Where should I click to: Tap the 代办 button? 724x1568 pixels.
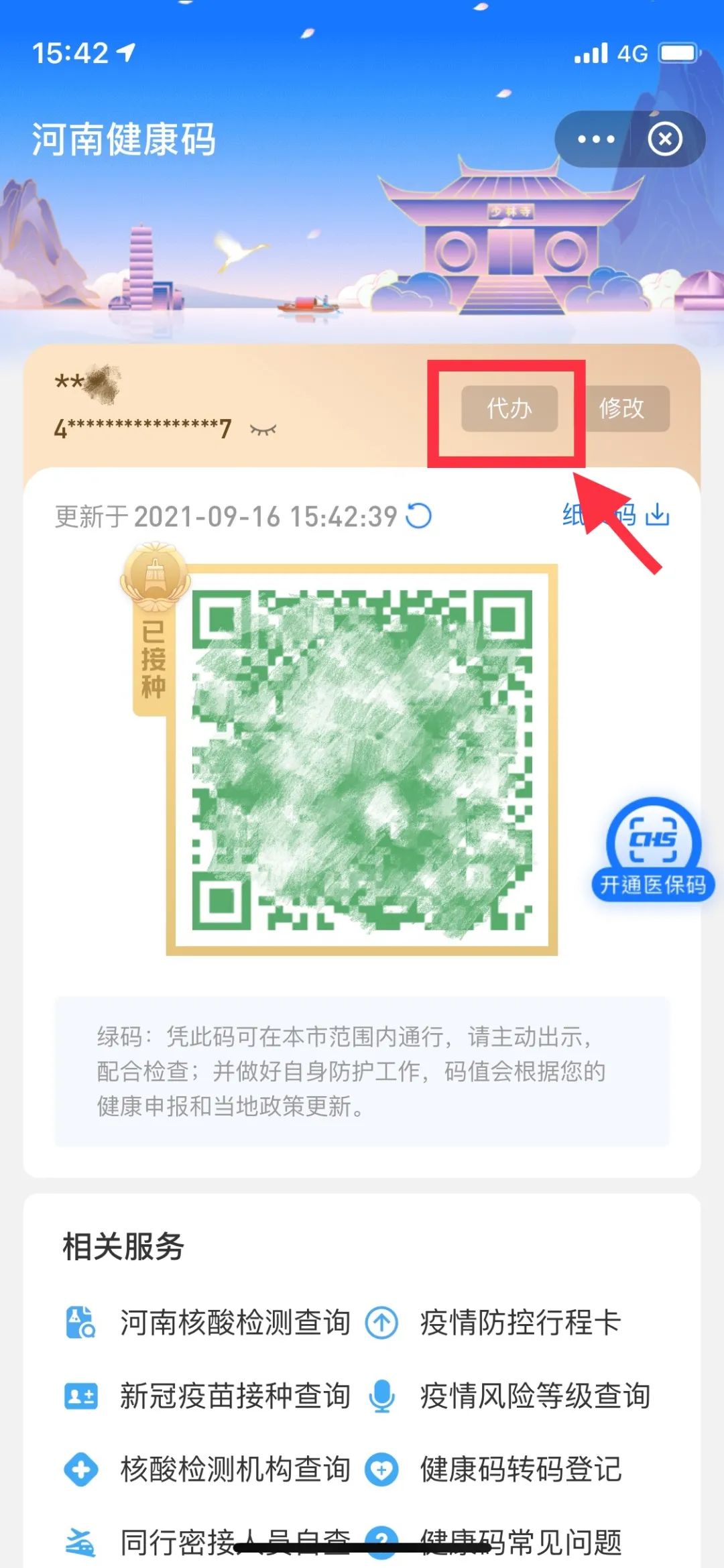click(x=509, y=408)
